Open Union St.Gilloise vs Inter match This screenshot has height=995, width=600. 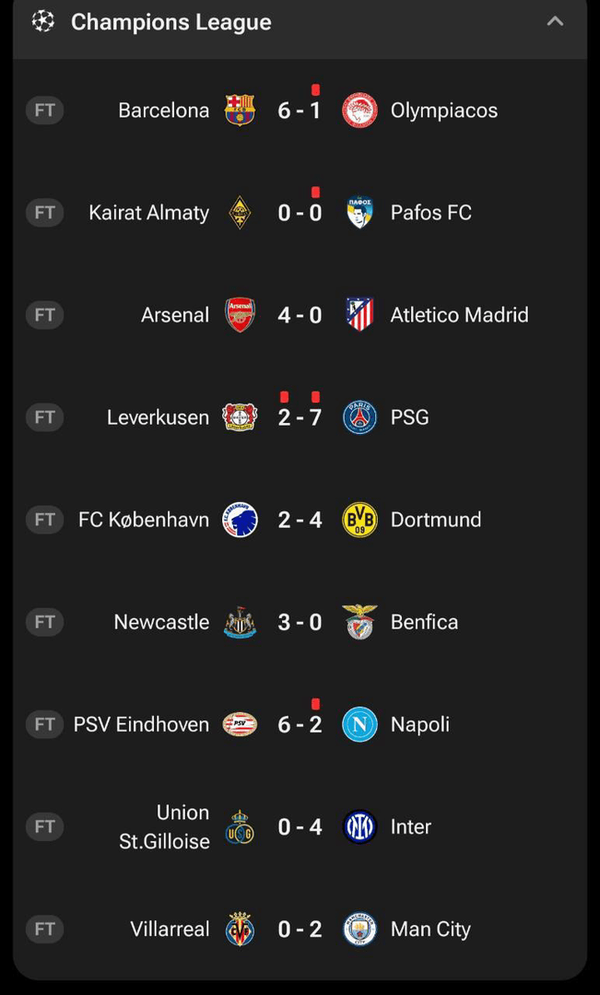[300, 827]
